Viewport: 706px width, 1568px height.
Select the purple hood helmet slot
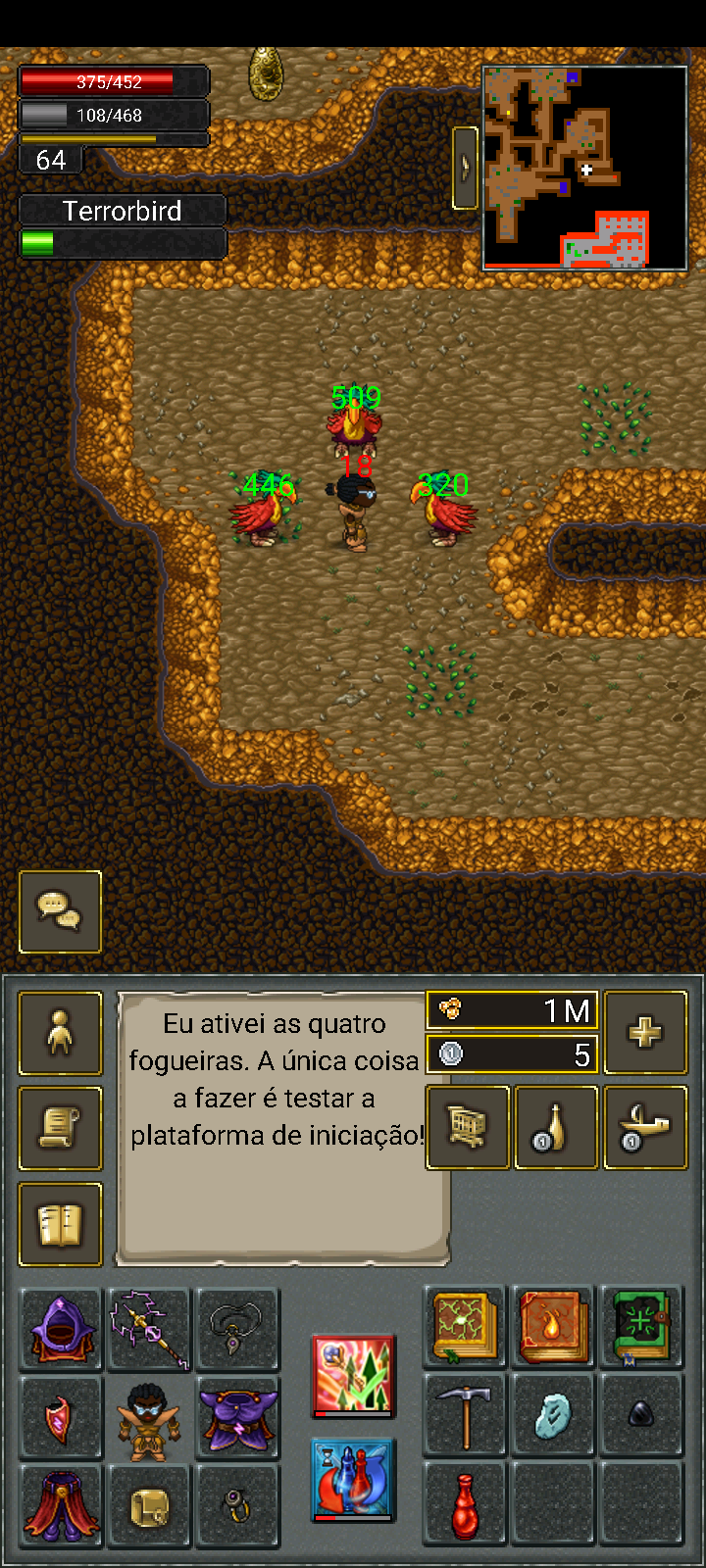(61, 1330)
